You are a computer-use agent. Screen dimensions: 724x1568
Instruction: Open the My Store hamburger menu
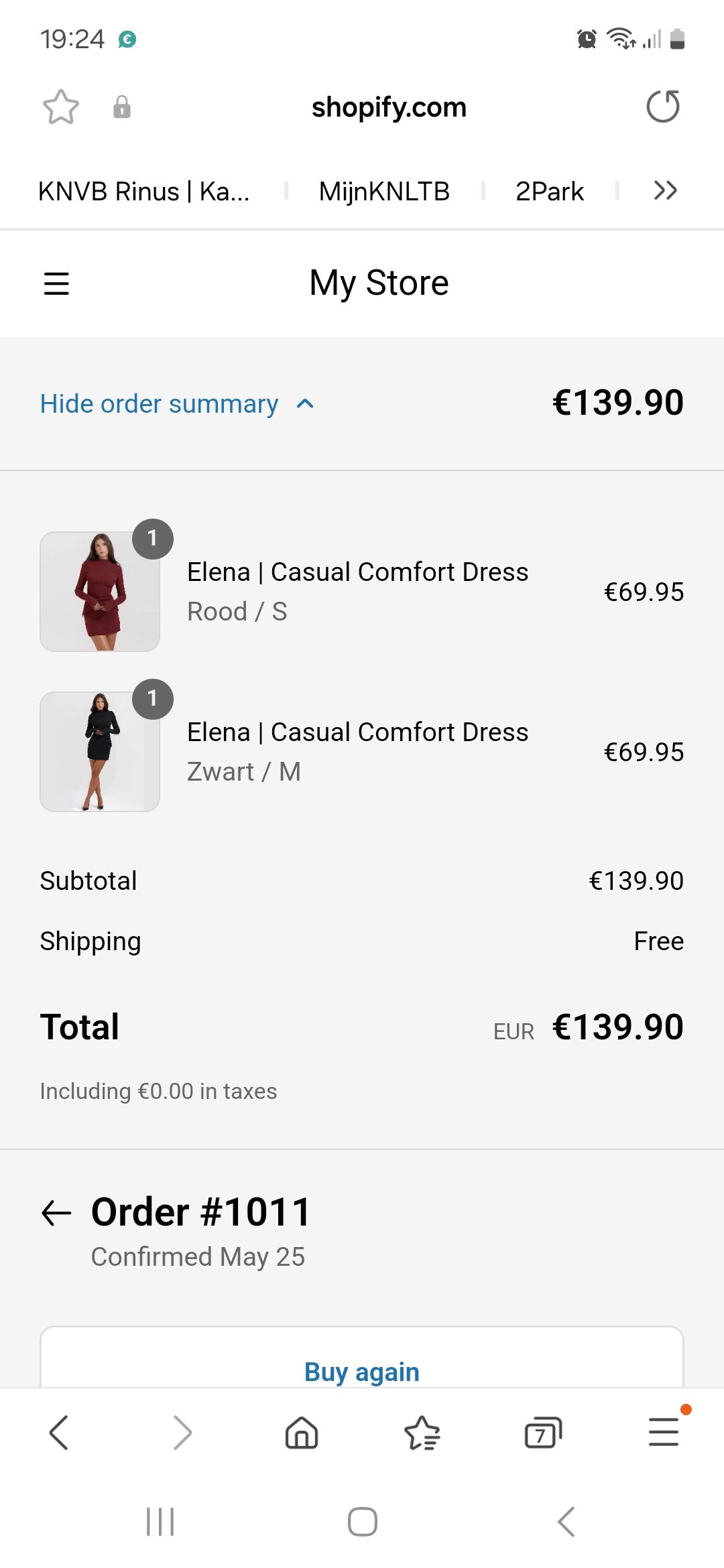[x=56, y=283]
